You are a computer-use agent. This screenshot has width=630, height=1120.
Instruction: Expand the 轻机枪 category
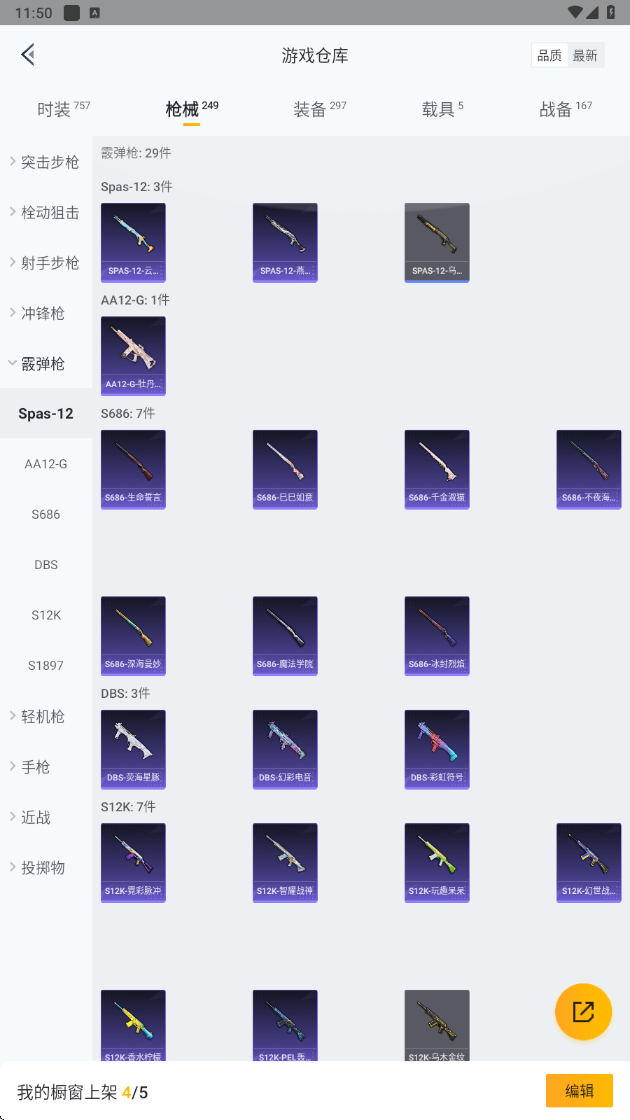coord(46,716)
